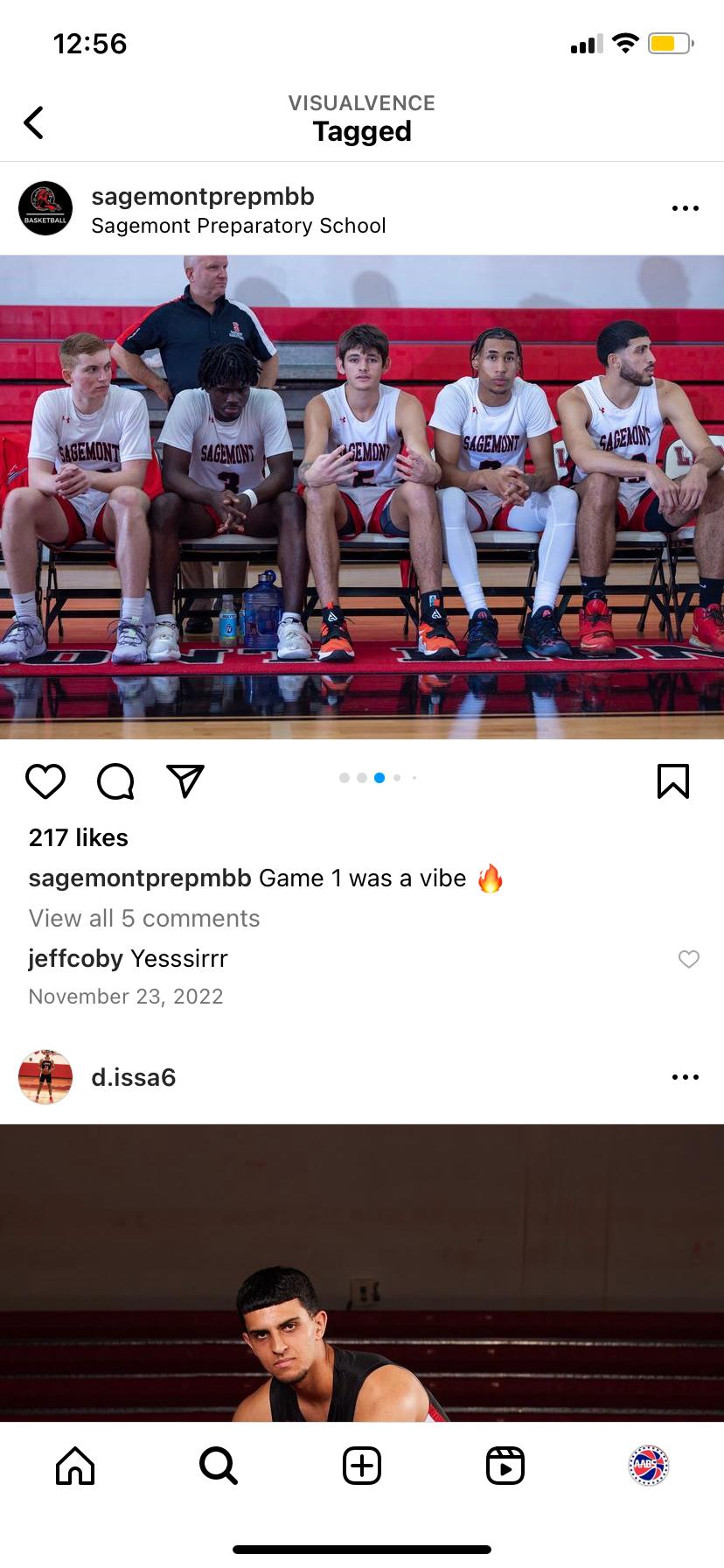Go to the Home tab
This screenshot has width=724, height=1568.
pyautogui.click(x=75, y=1466)
